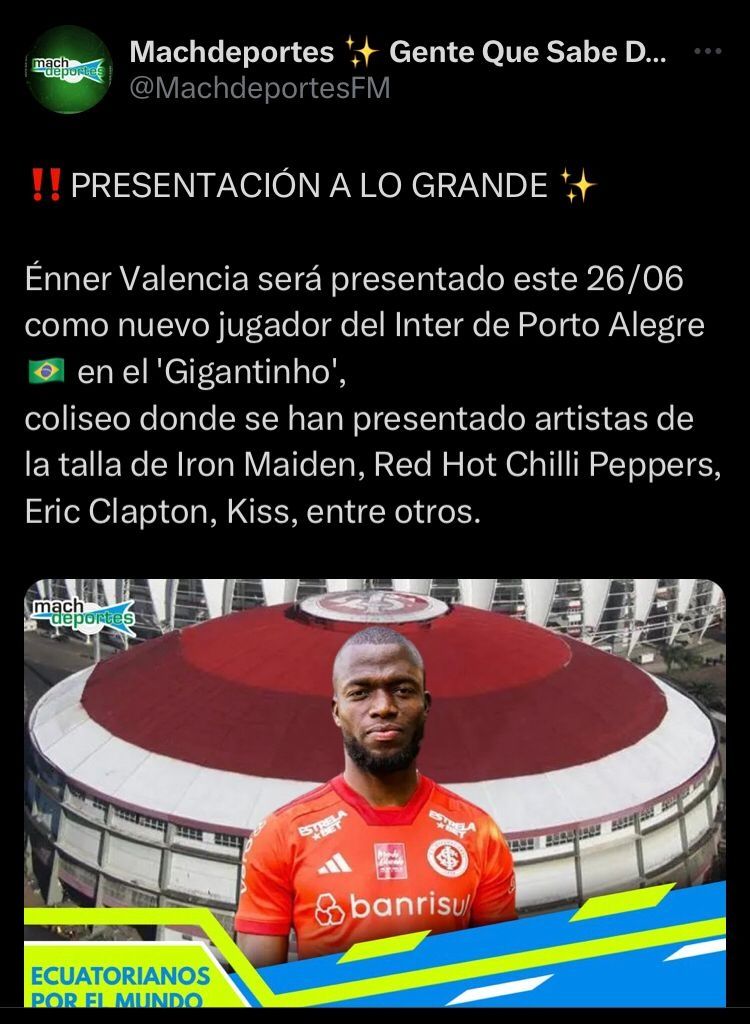The image size is (750, 1024).
Task: Open the tweet's overflow menu
Action: pyautogui.click(x=707, y=52)
